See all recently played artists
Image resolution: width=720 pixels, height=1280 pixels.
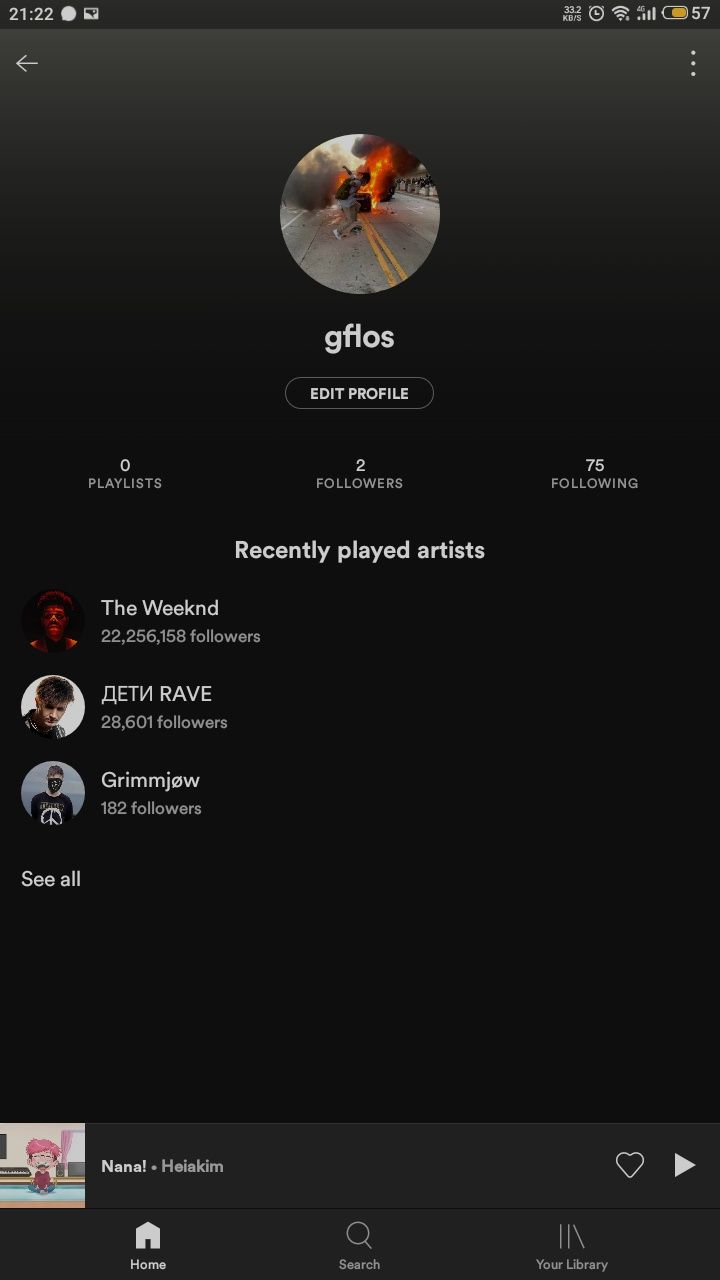click(x=51, y=879)
